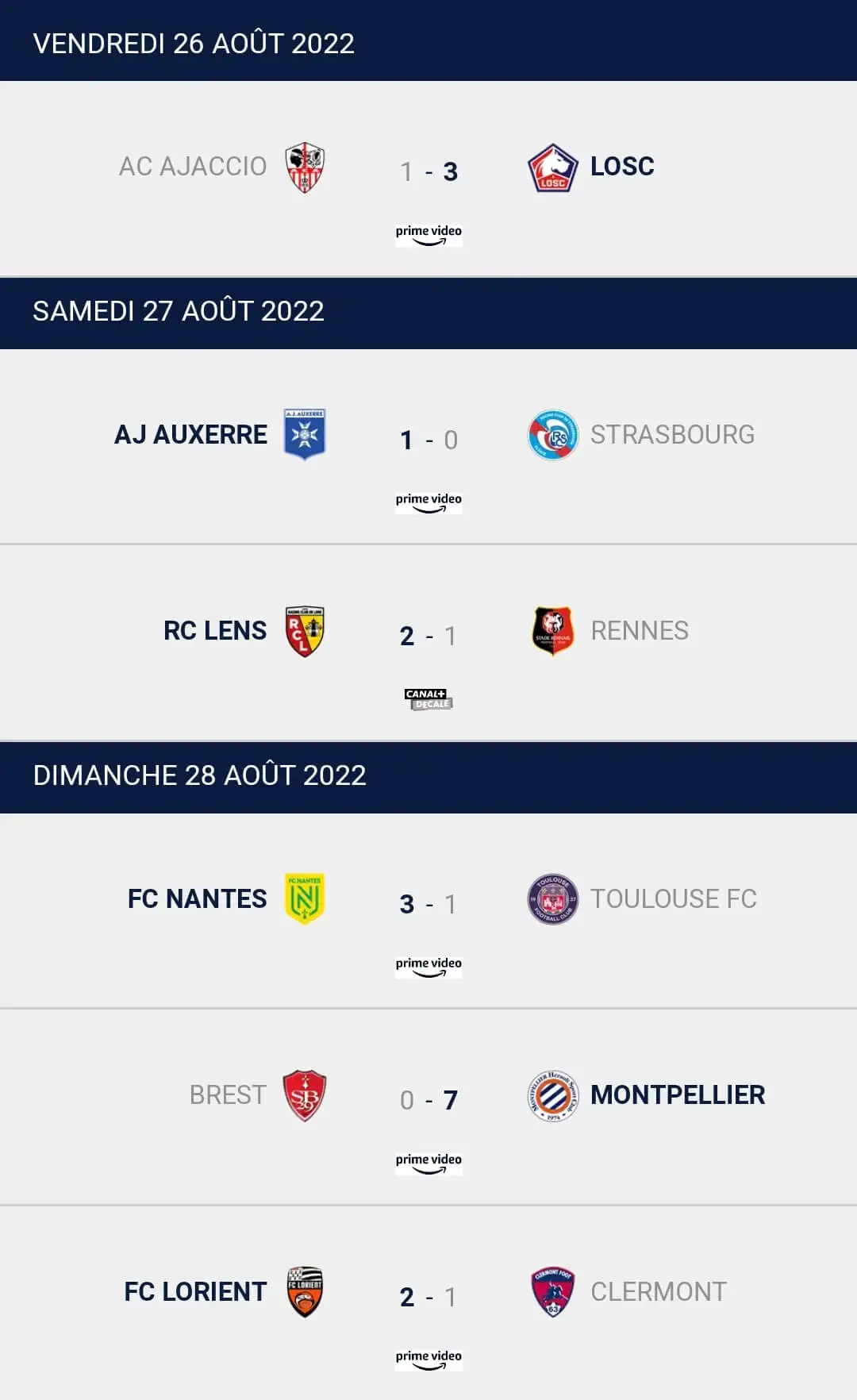
Task: View Brest vs Montpellier match details
Action: click(428, 1106)
